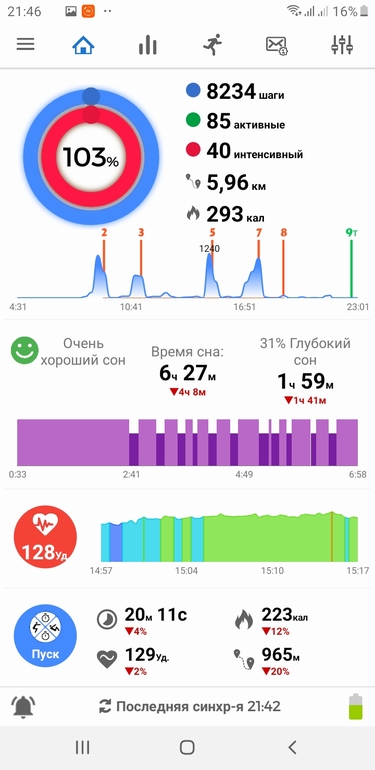Image resolution: width=375 pixels, height=770 pixels.
Task: Open the band battery indicator
Action: coord(356,707)
